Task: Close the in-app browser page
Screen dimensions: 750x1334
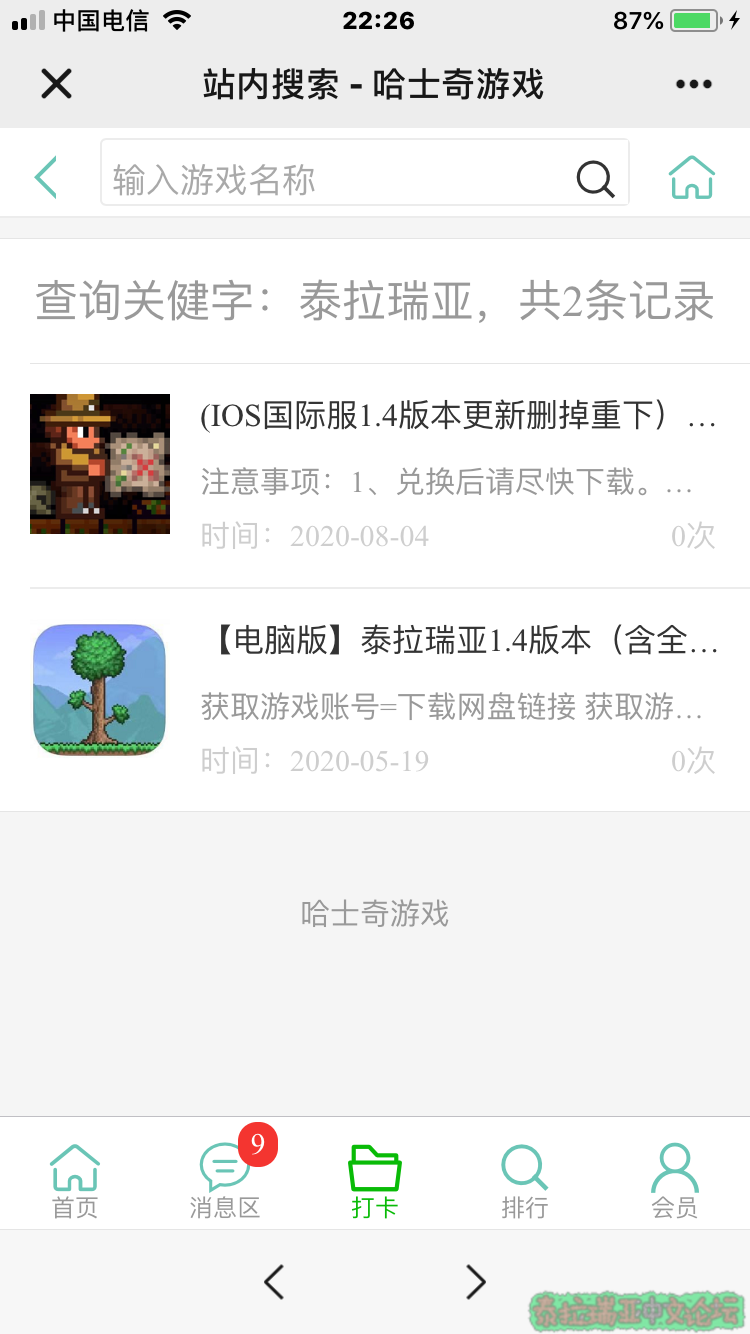Action: click(x=57, y=84)
